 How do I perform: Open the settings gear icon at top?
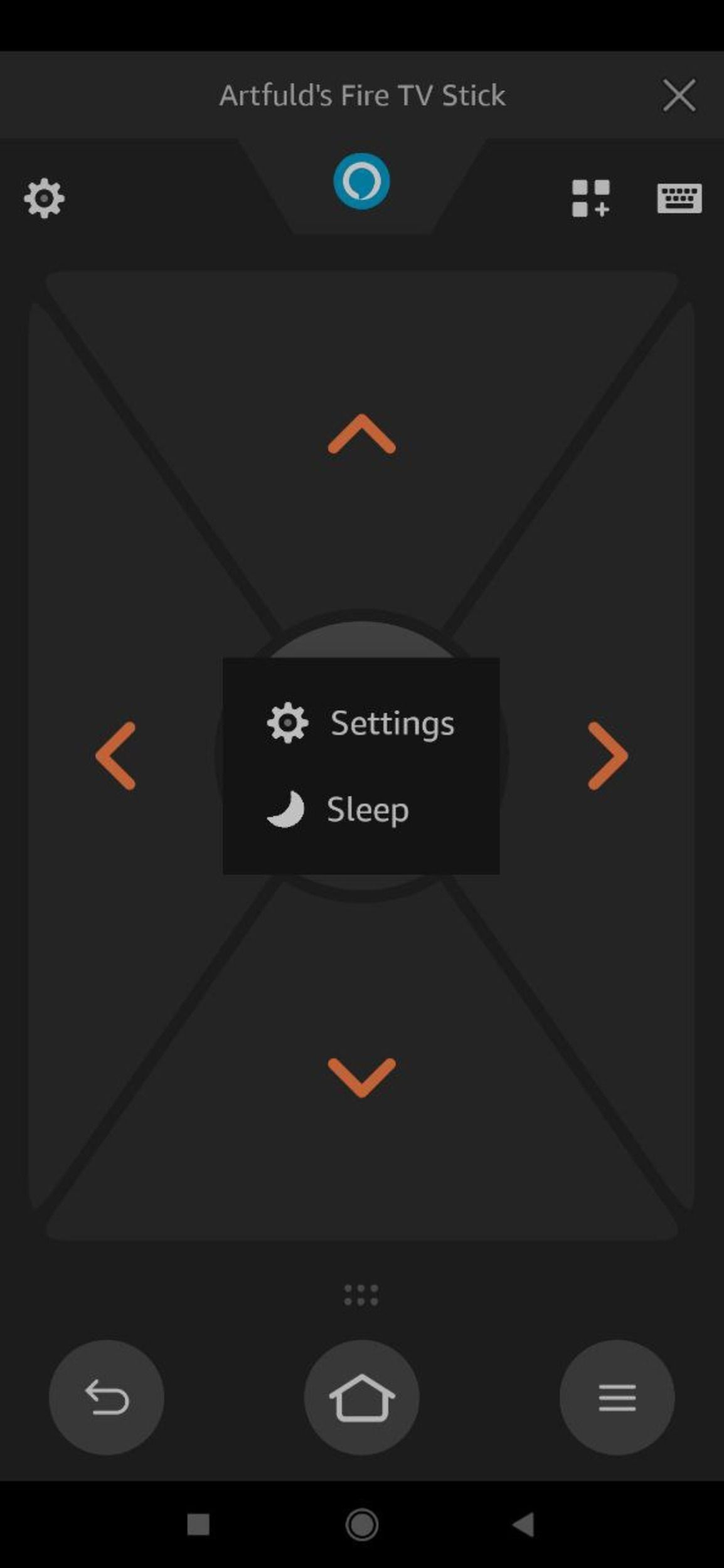(x=44, y=198)
